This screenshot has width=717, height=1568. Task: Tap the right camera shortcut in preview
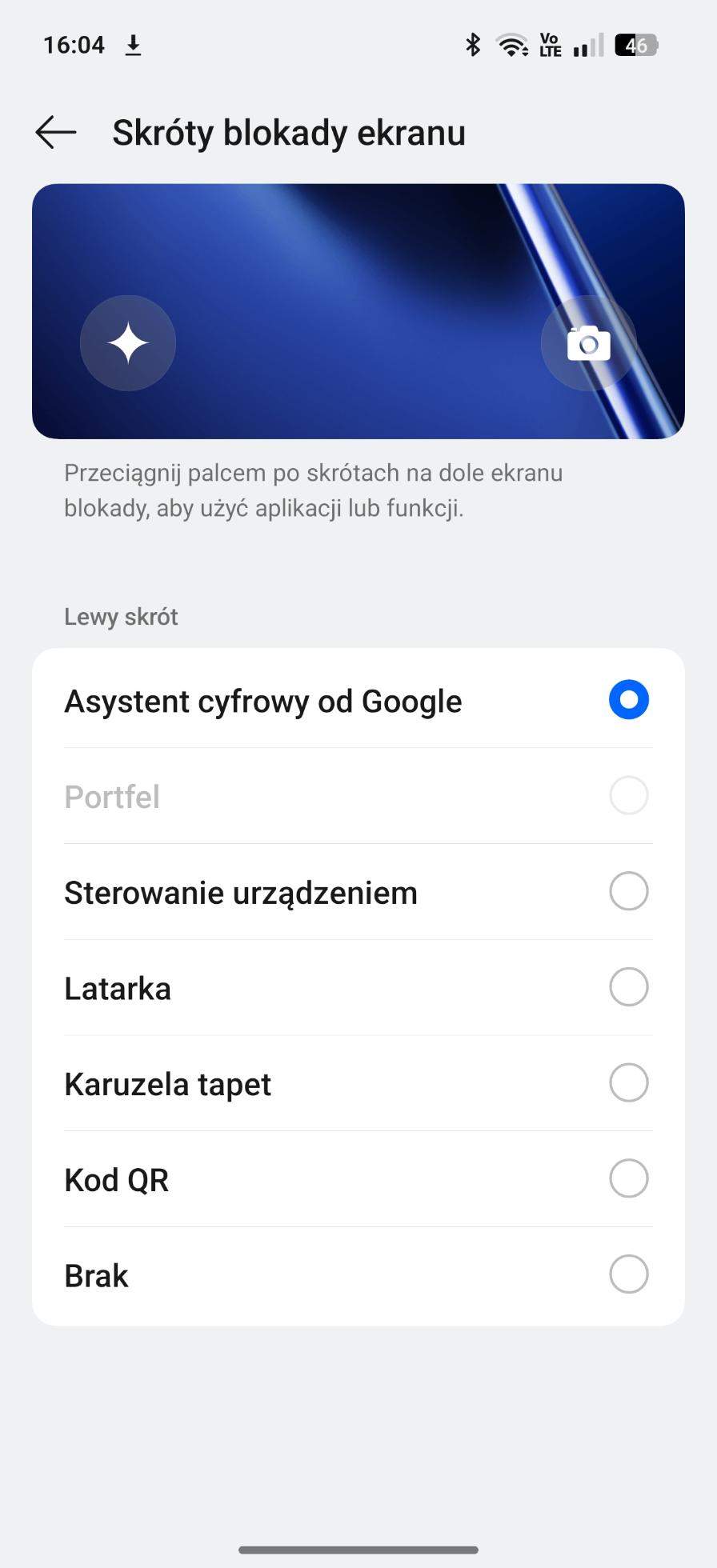tap(589, 343)
